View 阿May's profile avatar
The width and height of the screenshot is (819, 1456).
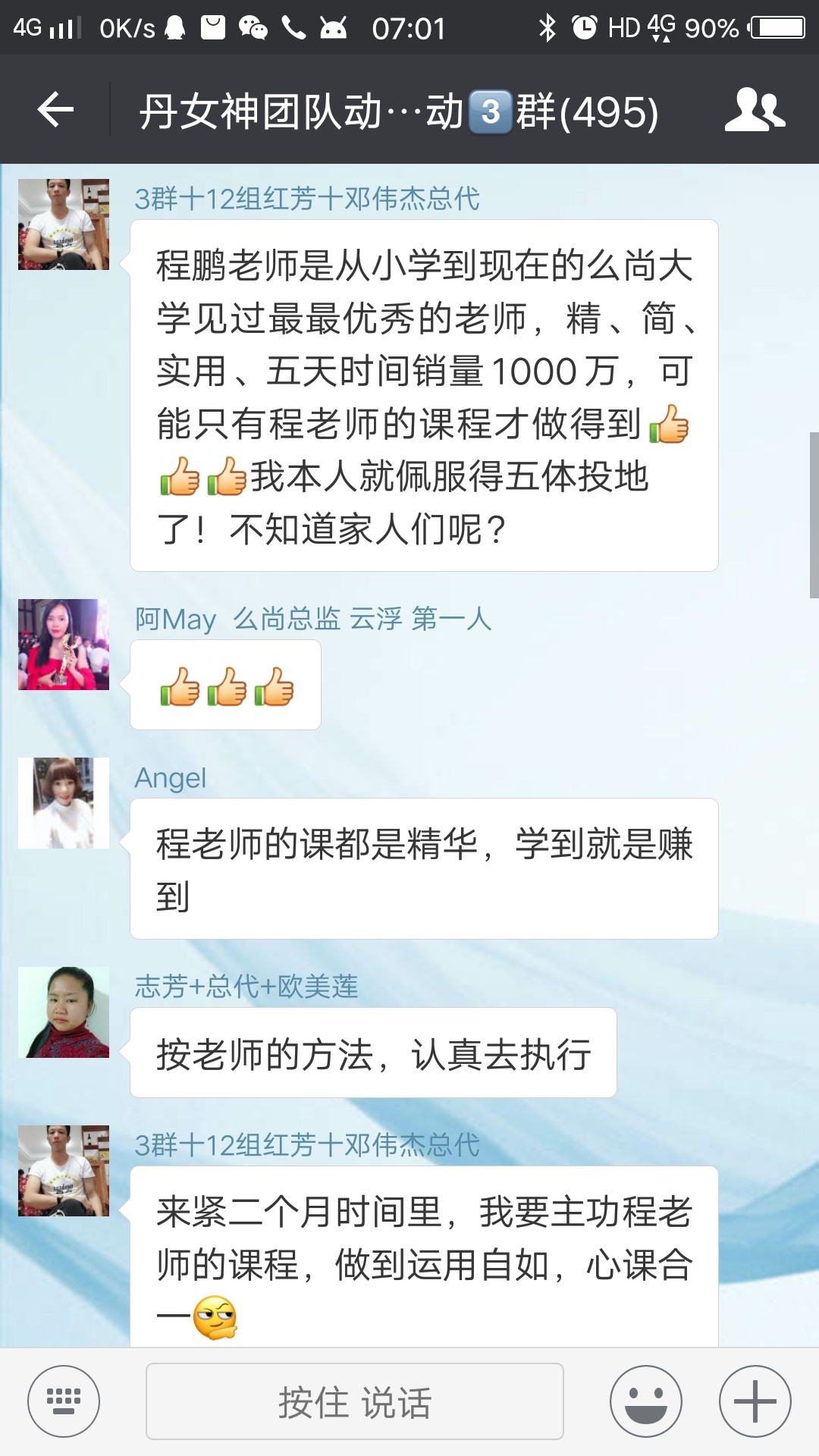click(64, 645)
